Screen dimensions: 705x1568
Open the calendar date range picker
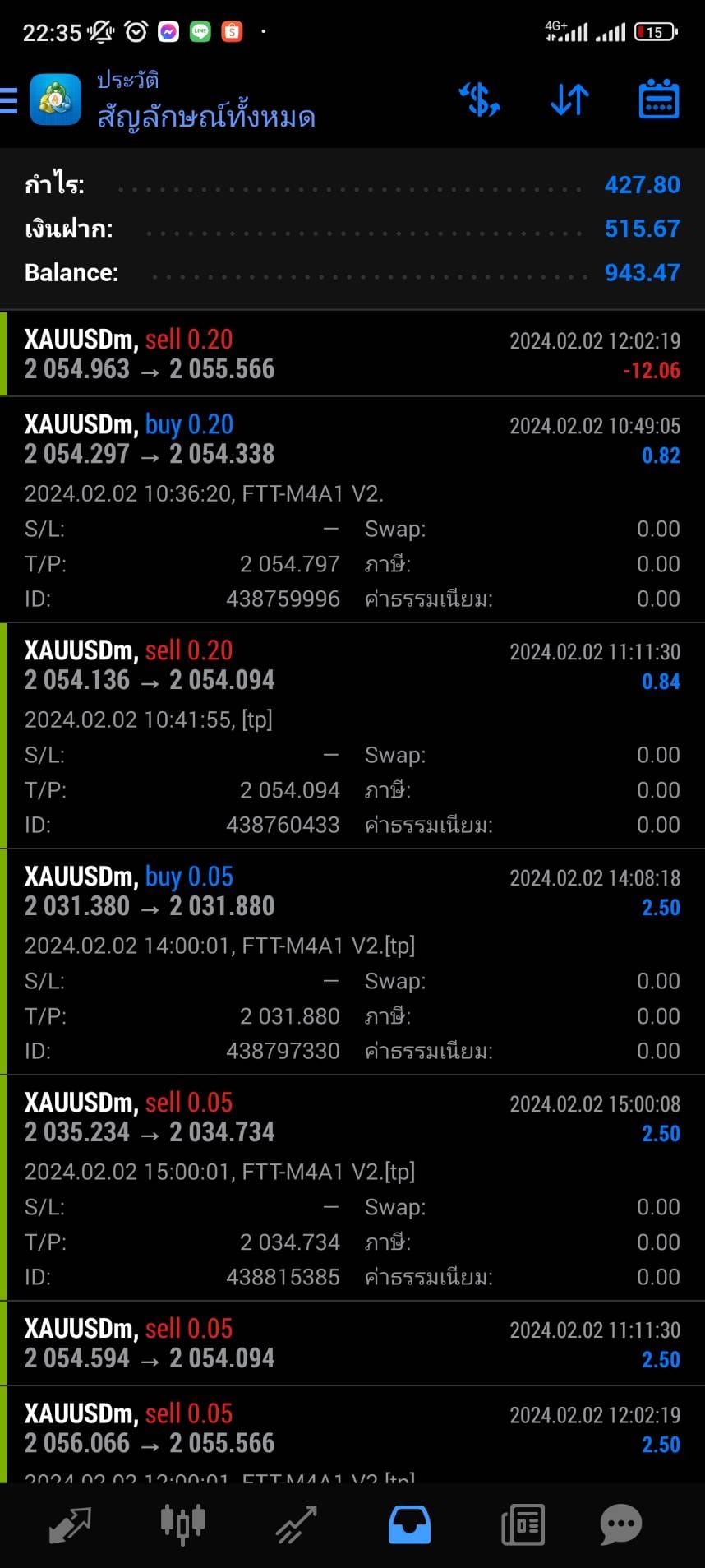[x=659, y=100]
